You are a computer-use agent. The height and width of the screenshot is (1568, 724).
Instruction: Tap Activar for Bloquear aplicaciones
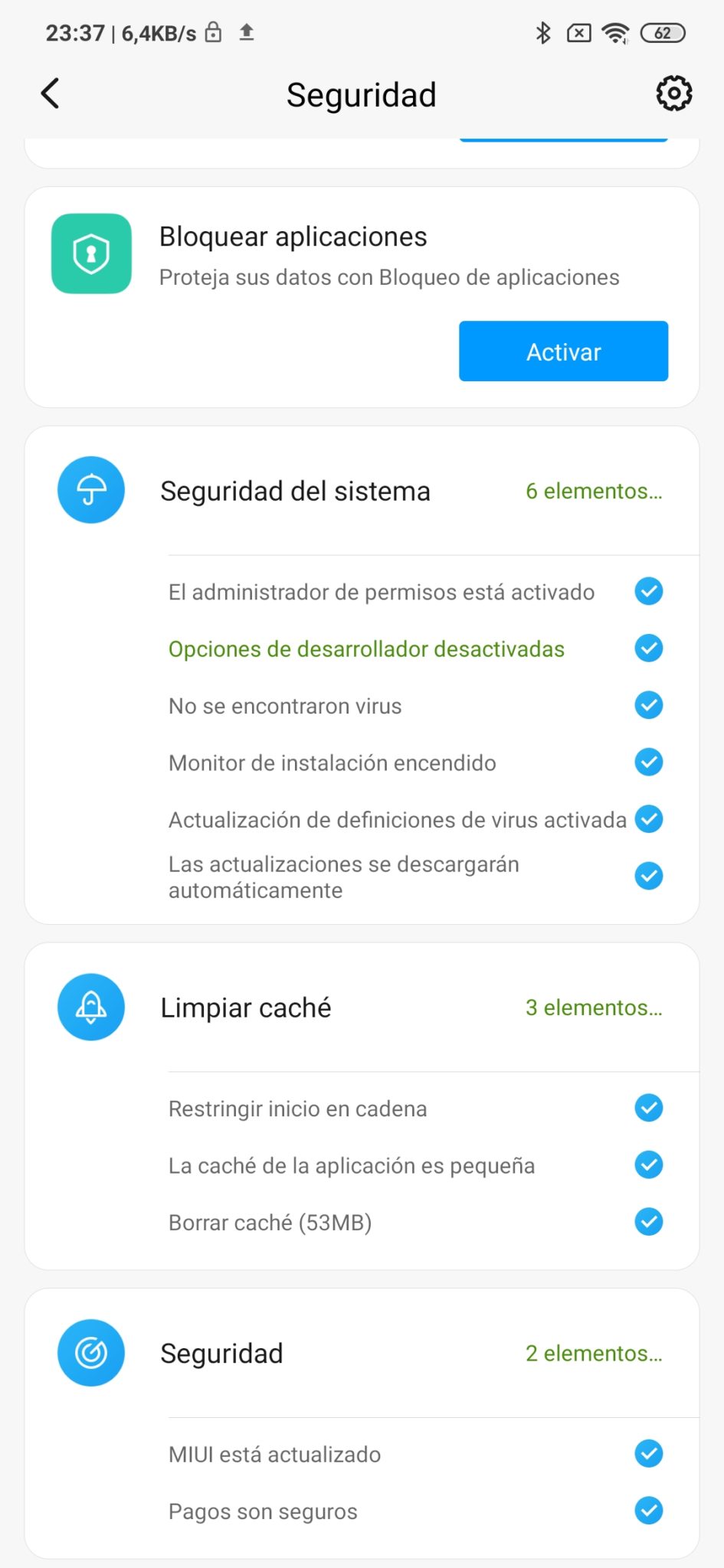tap(563, 351)
